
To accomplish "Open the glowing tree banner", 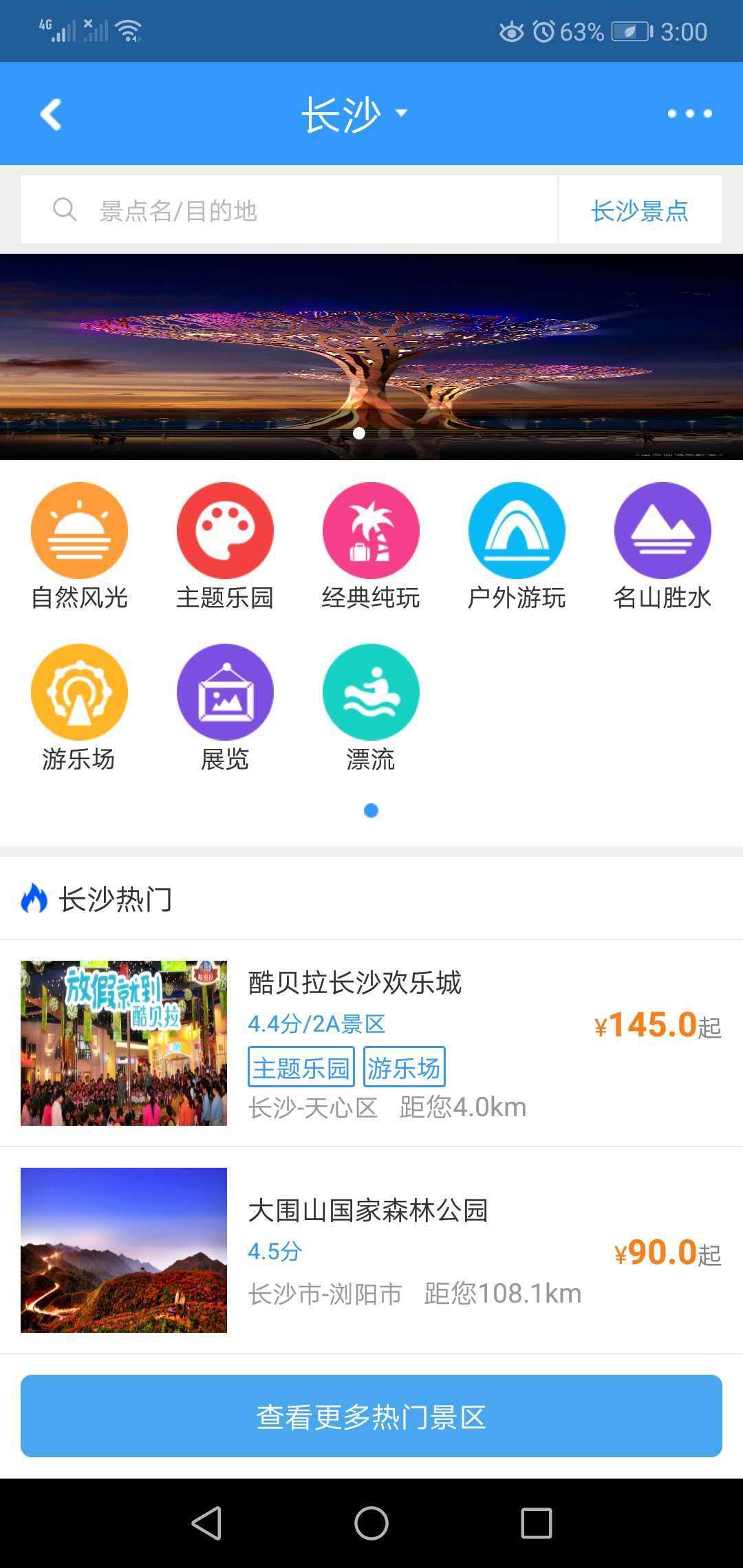I will (371, 356).
